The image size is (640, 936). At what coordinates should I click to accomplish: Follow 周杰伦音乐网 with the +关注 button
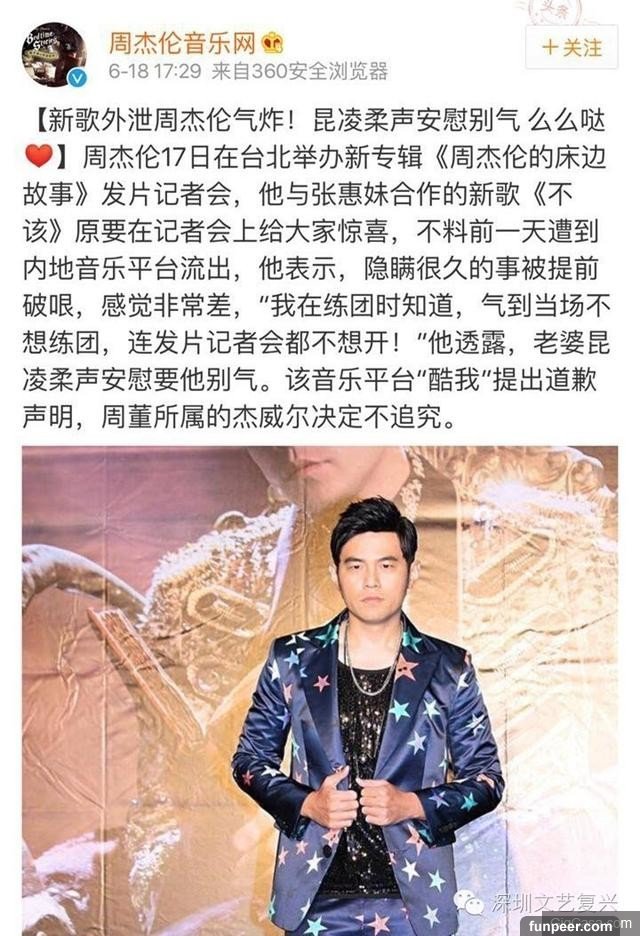pos(572,47)
